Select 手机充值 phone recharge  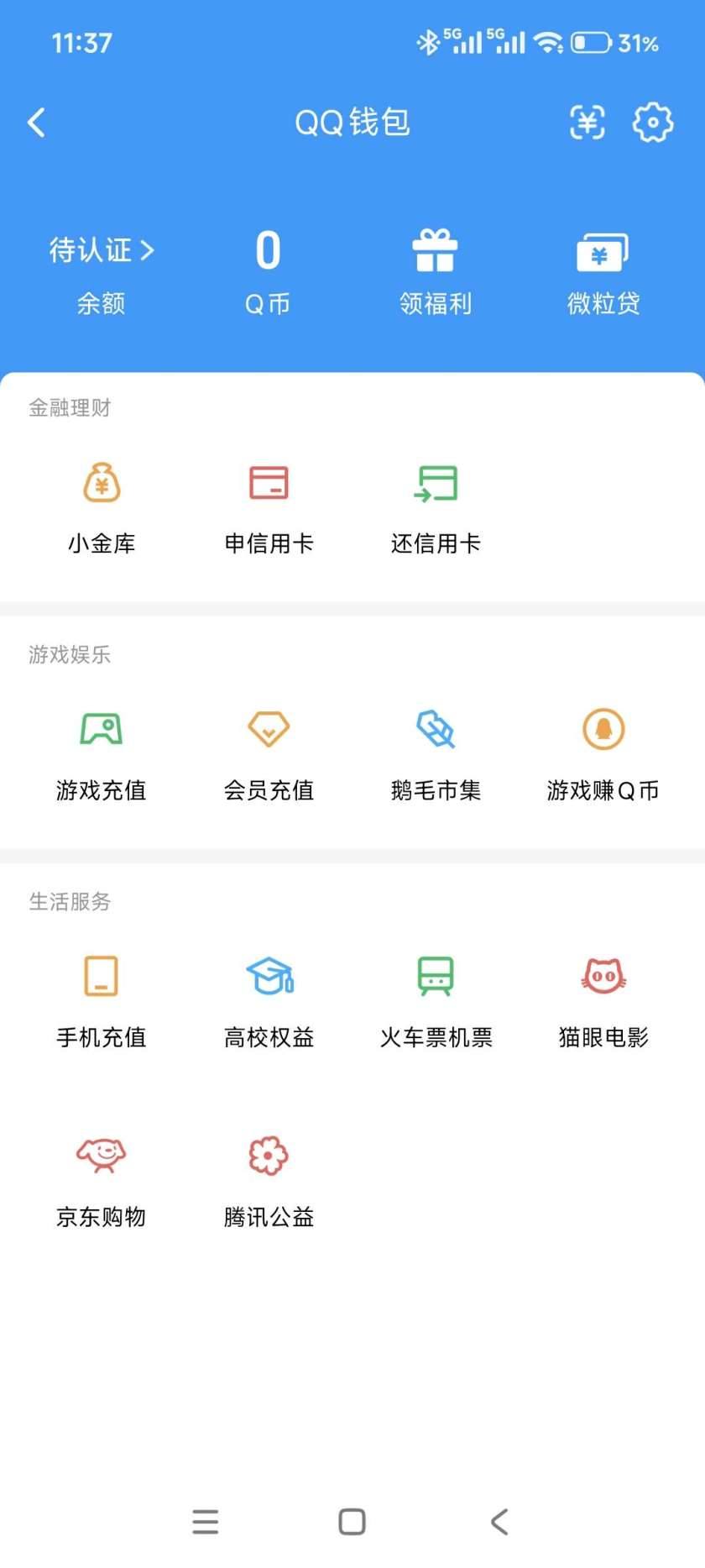[101, 999]
